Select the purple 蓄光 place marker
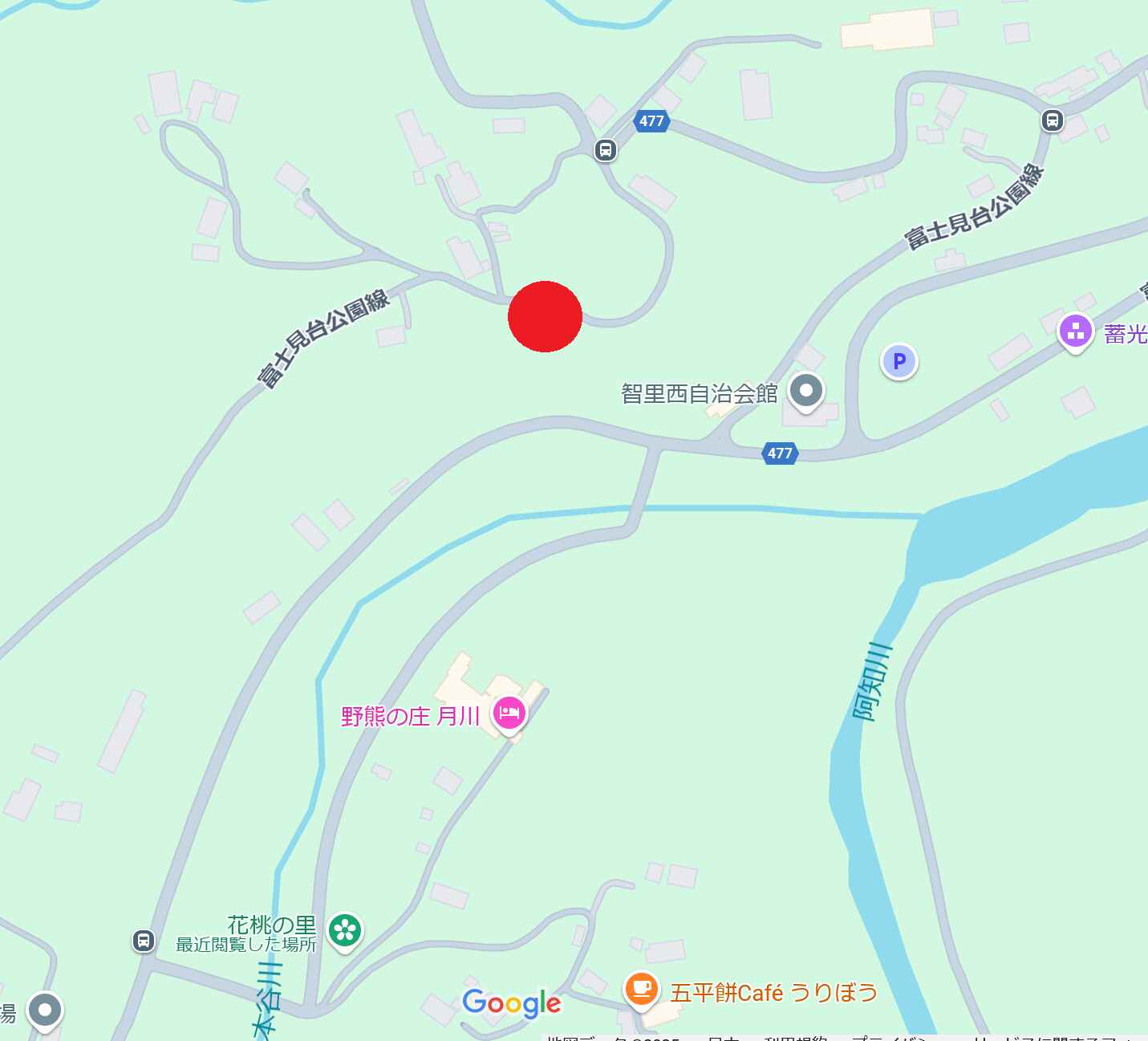Viewport: 1148px width, 1041px height. pyautogui.click(x=1075, y=330)
